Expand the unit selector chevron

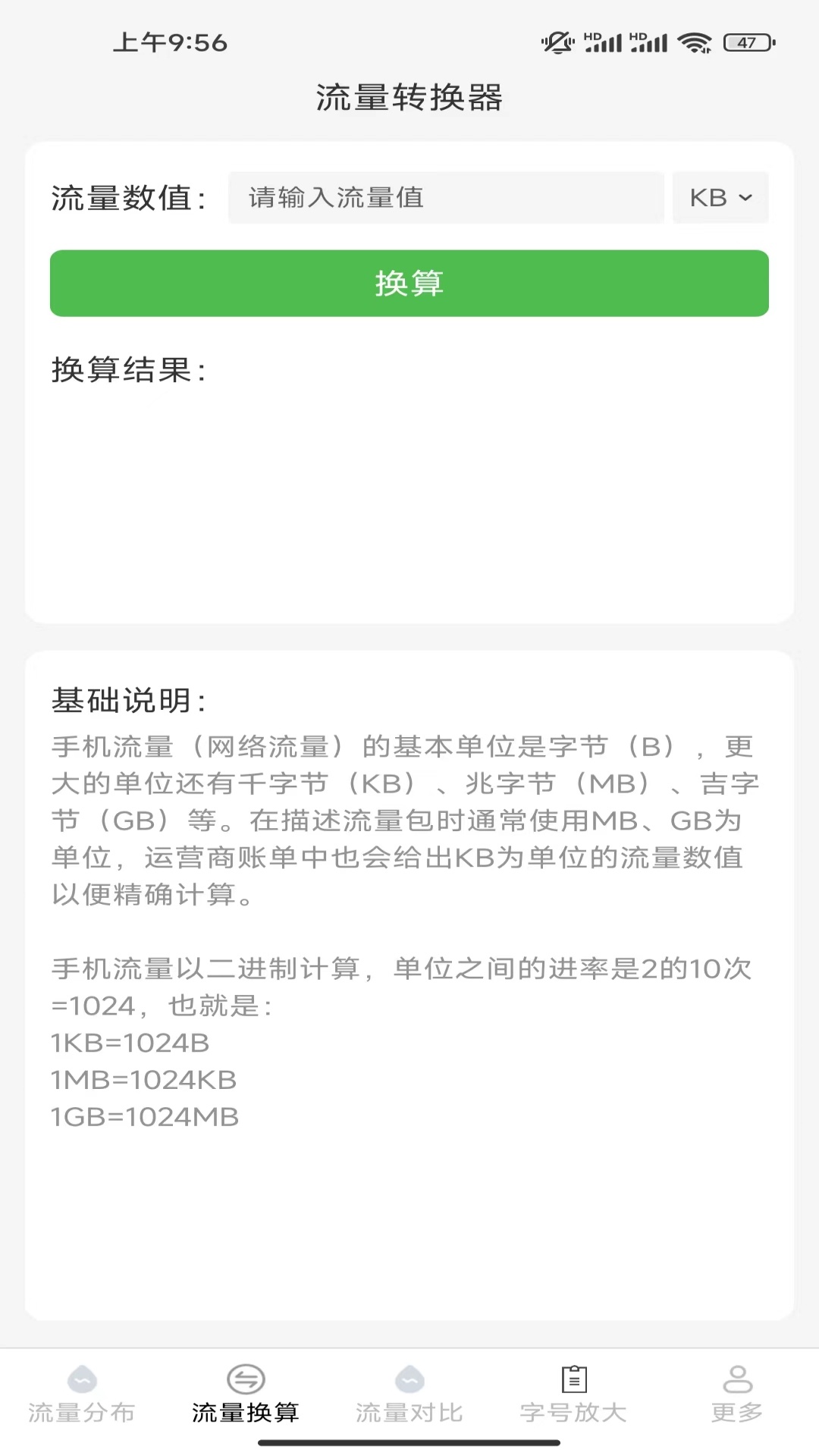click(x=746, y=198)
